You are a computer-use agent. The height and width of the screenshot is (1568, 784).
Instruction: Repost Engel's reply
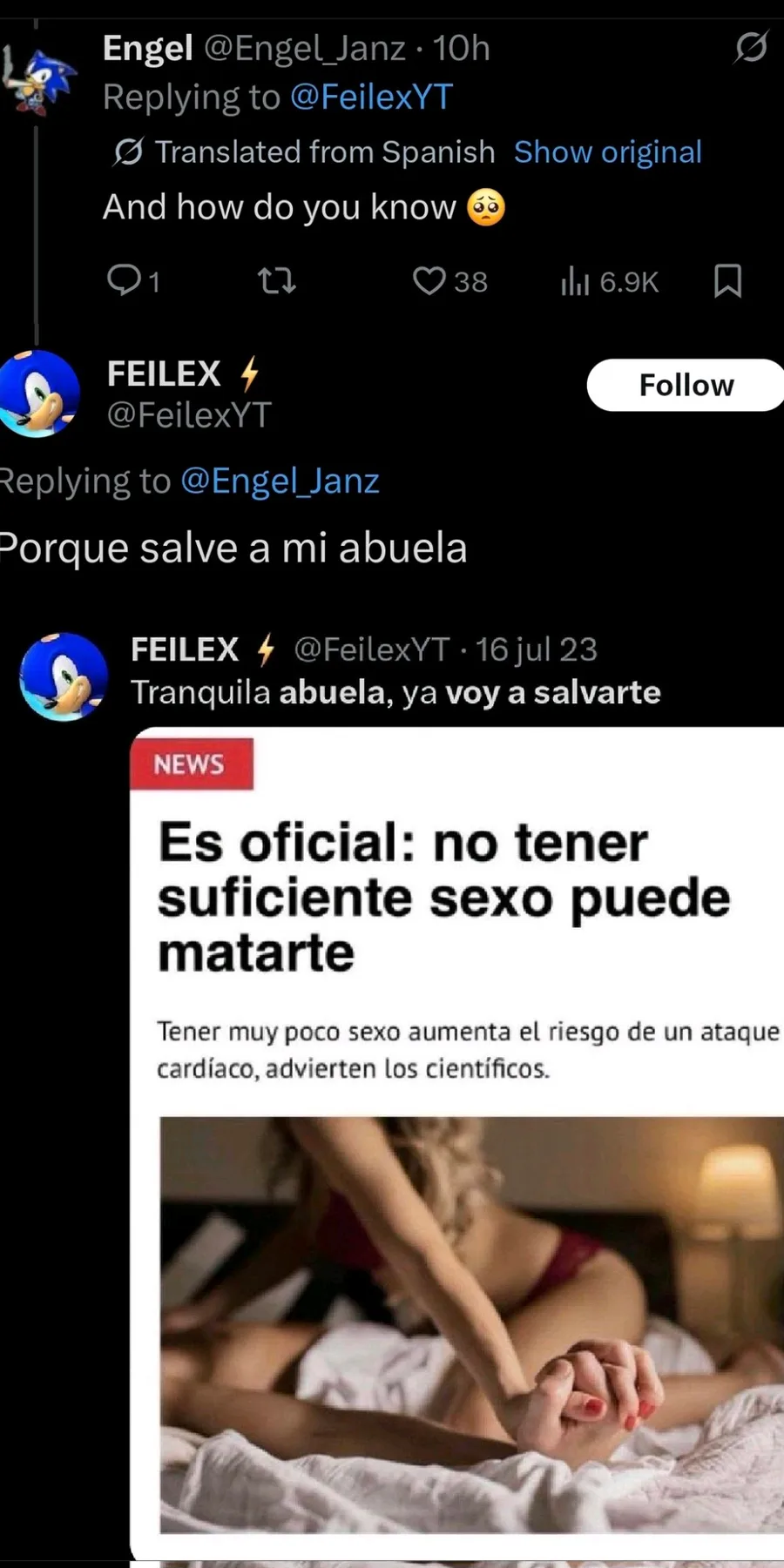coord(277,280)
